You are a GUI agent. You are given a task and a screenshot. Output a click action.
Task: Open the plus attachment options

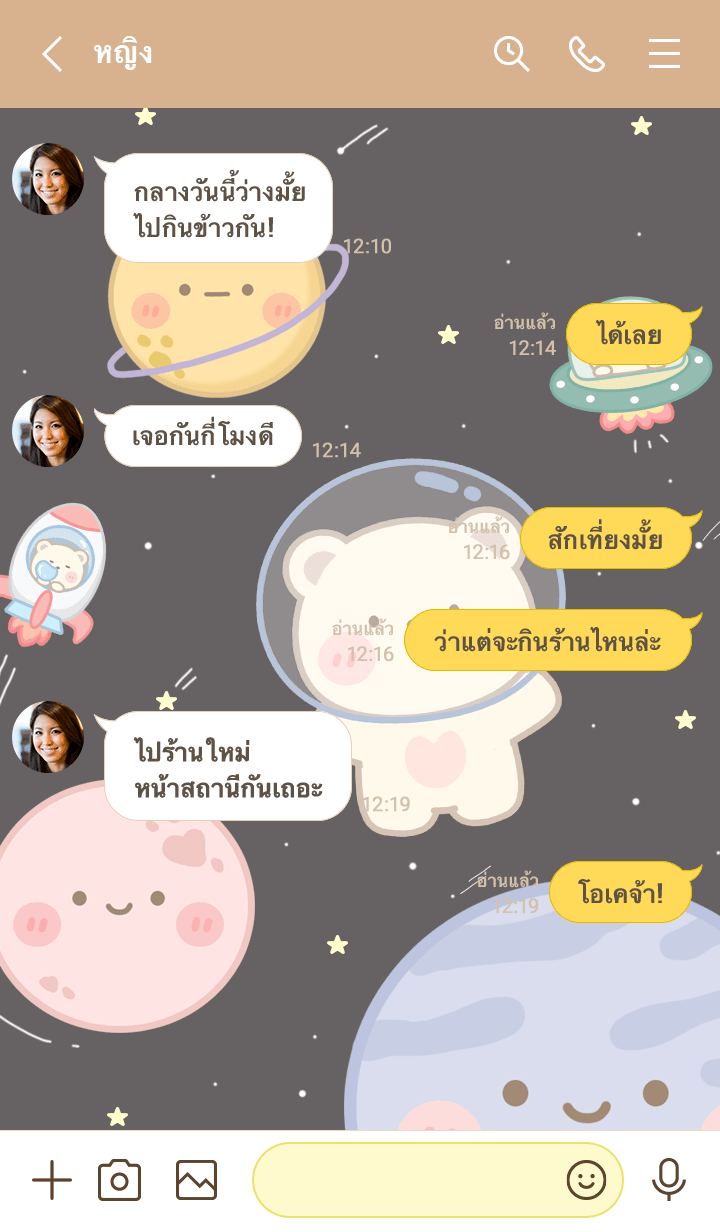point(52,1180)
